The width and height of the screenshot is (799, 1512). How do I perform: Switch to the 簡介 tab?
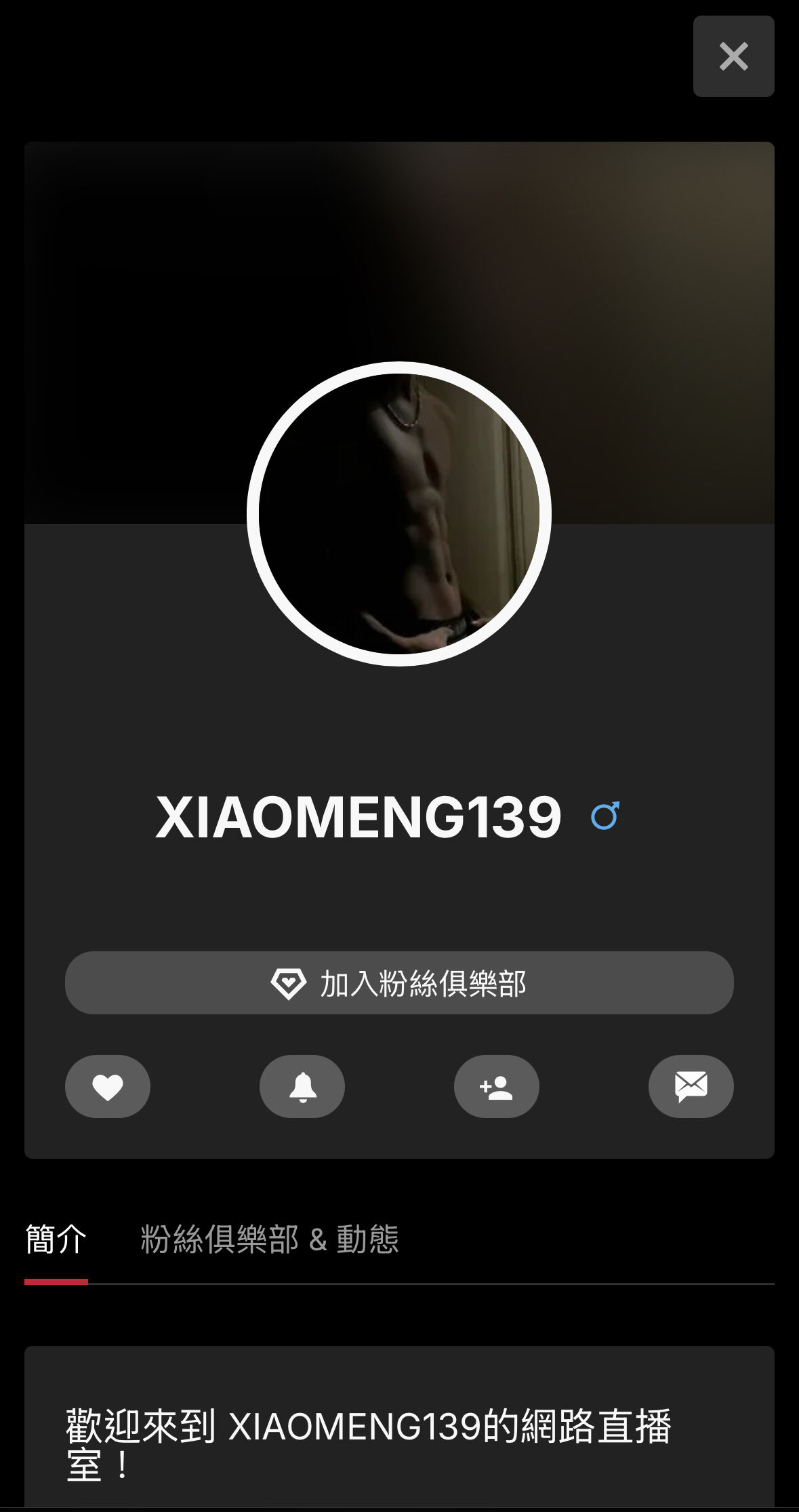(56, 1239)
